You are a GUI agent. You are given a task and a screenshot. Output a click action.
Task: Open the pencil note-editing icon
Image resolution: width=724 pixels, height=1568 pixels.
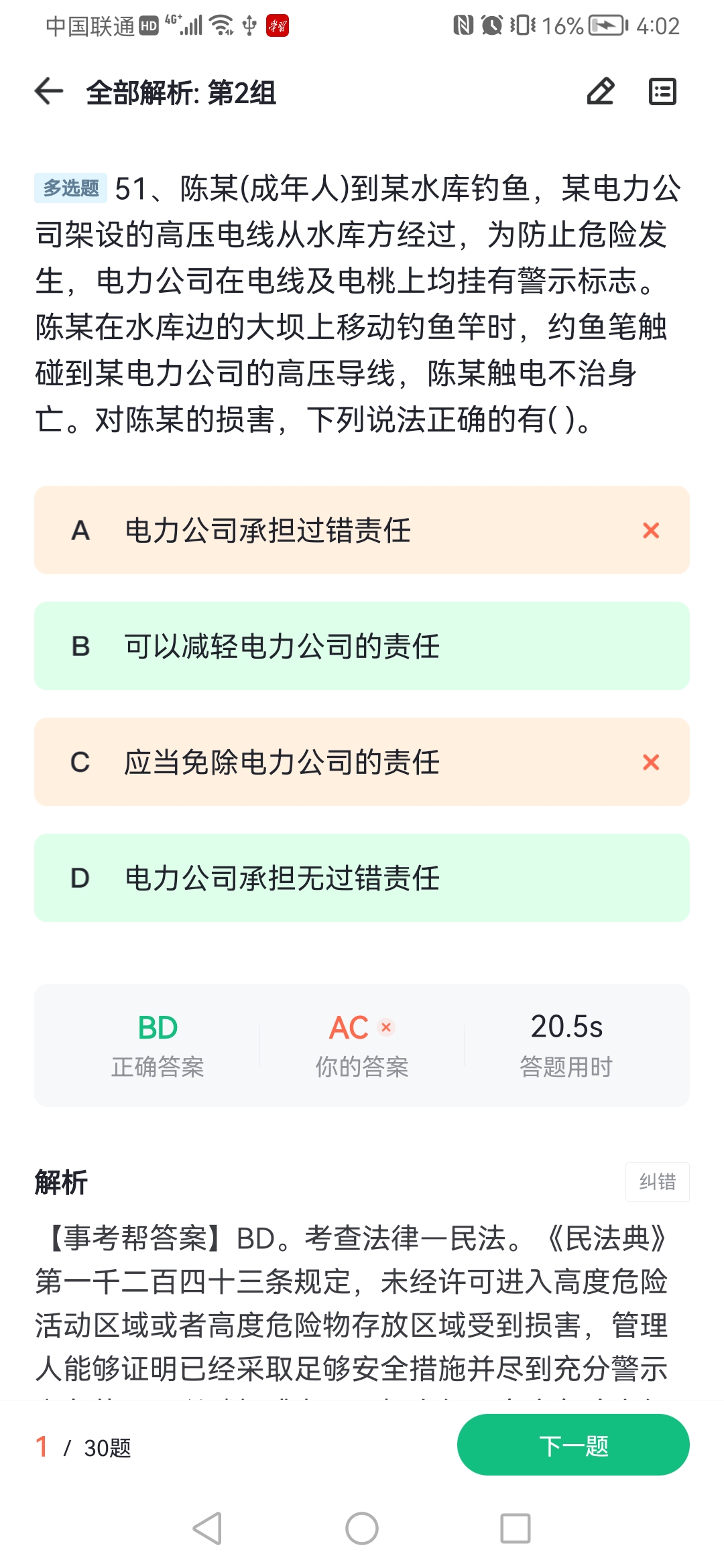(x=600, y=92)
